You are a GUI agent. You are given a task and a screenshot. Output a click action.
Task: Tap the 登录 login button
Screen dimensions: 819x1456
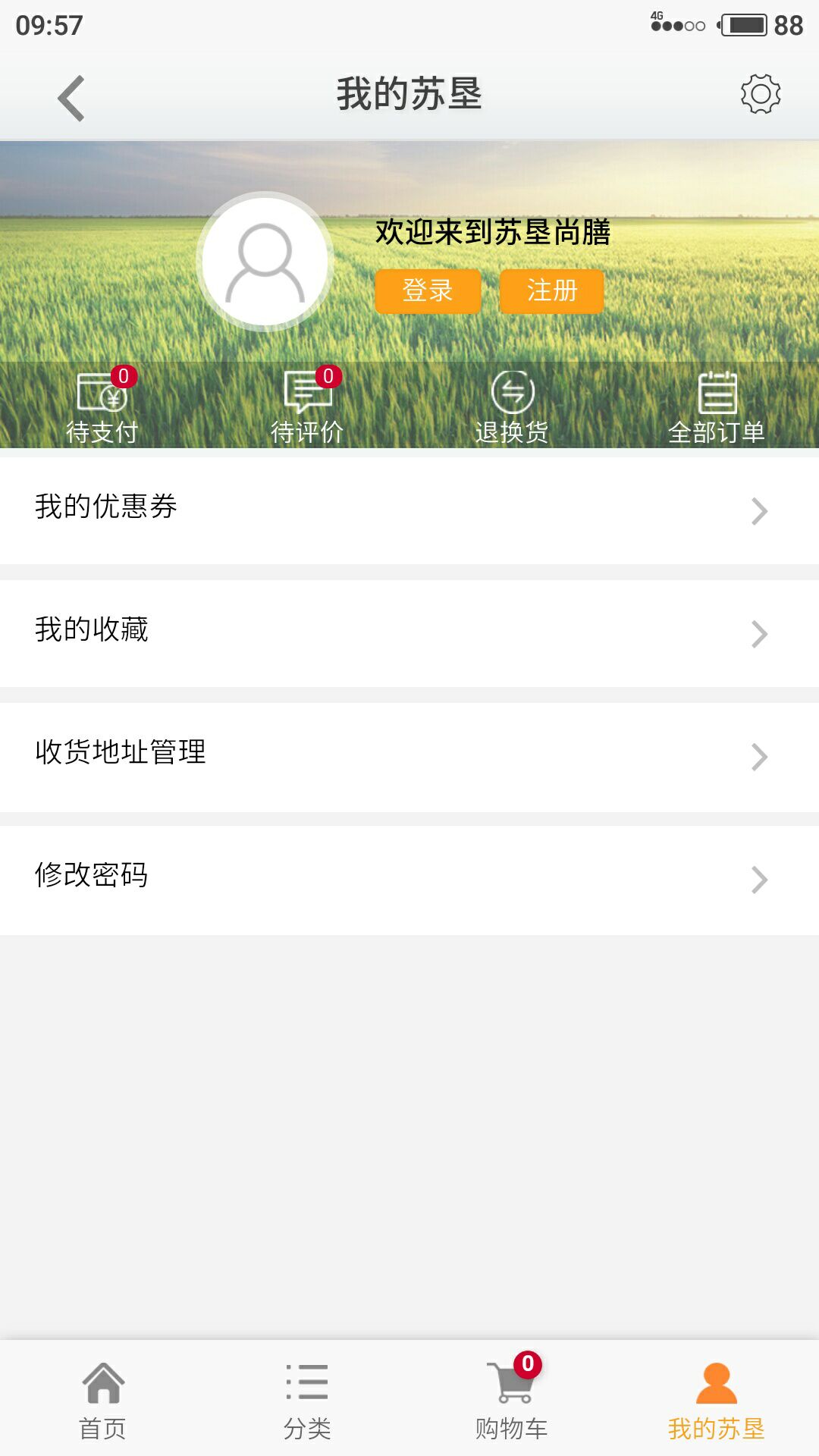pyautogui.click(x=428, y=290)
